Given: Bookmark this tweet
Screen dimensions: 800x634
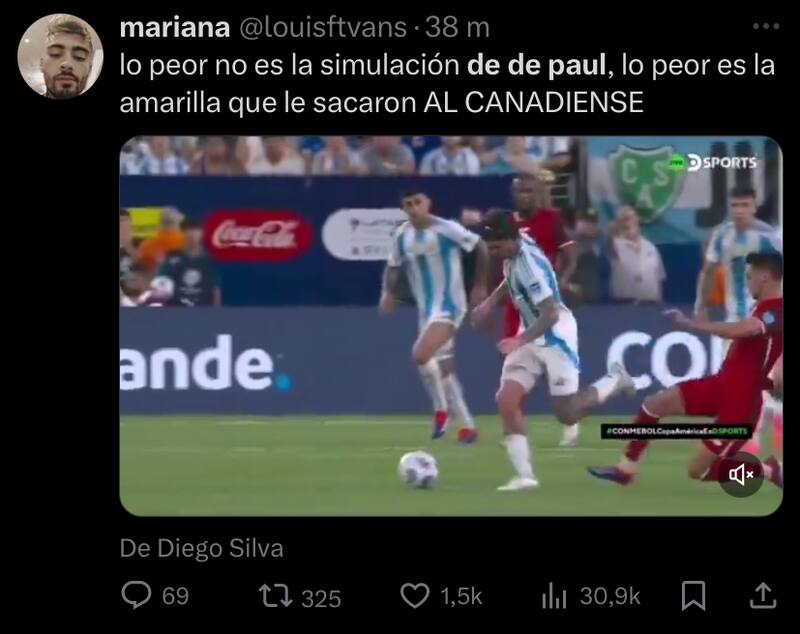Looking at the screenshot, I should tap(693, 597).
